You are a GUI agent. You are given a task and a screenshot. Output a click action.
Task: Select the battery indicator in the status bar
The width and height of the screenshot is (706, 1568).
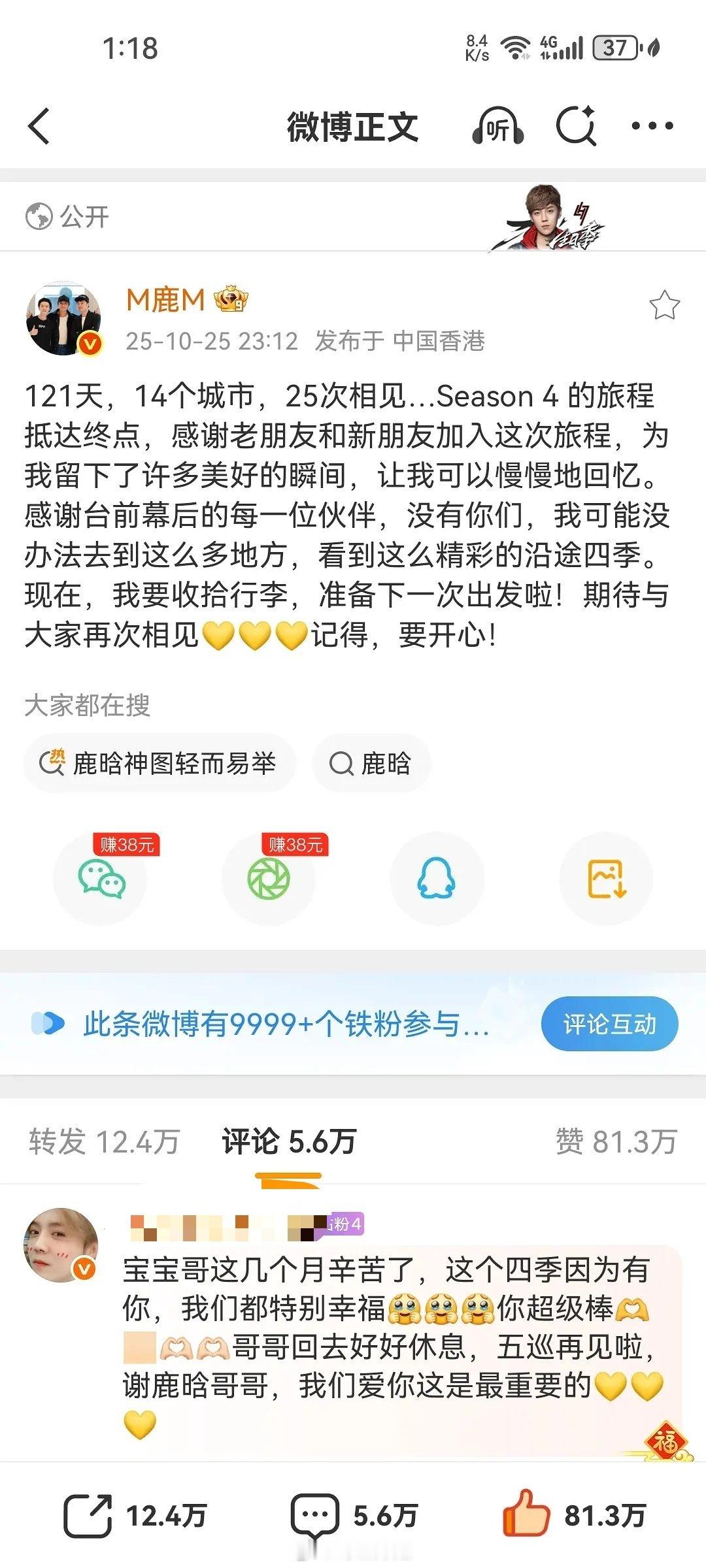click(615, 48)
